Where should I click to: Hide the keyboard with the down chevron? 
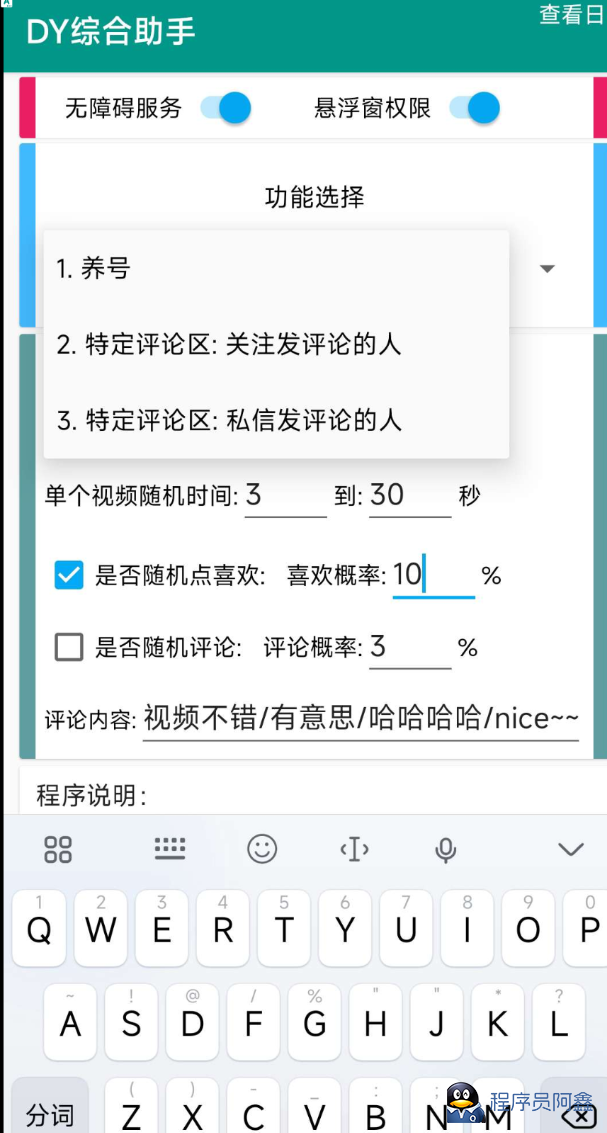pyautogui.click(x=571, y=849)
